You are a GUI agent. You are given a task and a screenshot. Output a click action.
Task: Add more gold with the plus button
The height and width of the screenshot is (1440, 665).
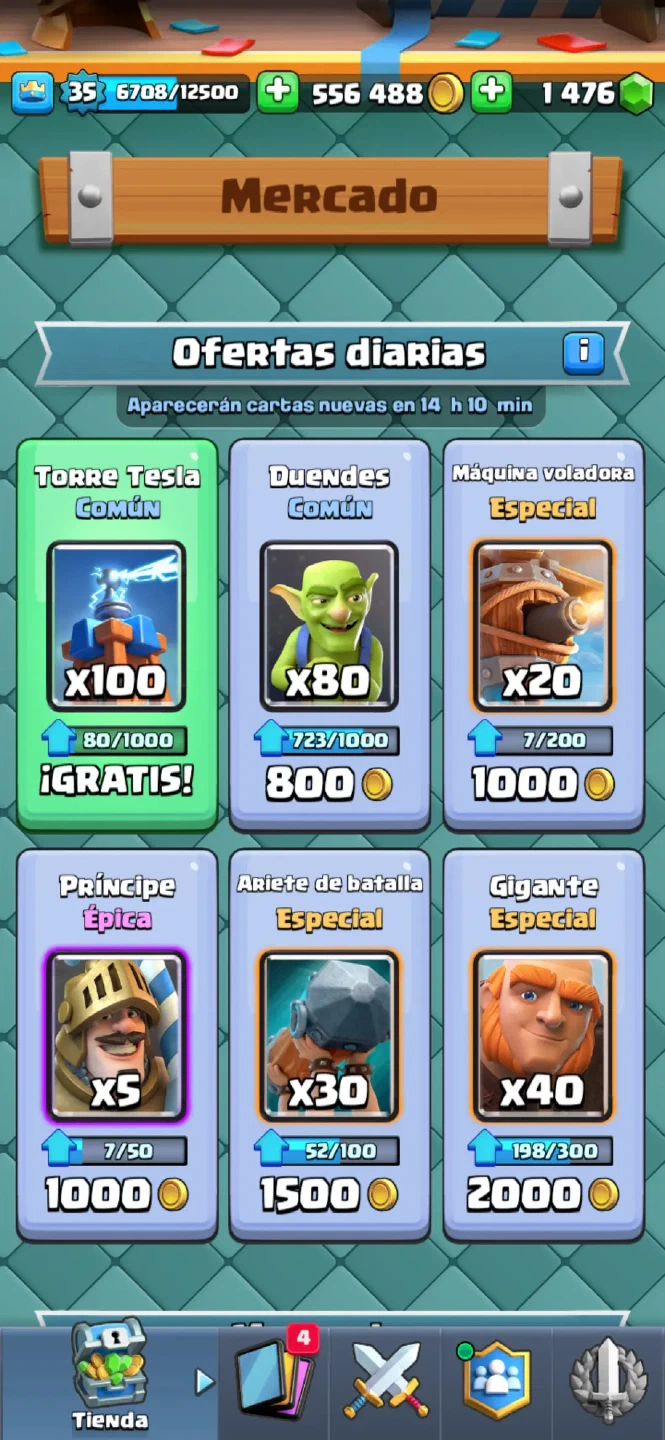tap(277, 93)
